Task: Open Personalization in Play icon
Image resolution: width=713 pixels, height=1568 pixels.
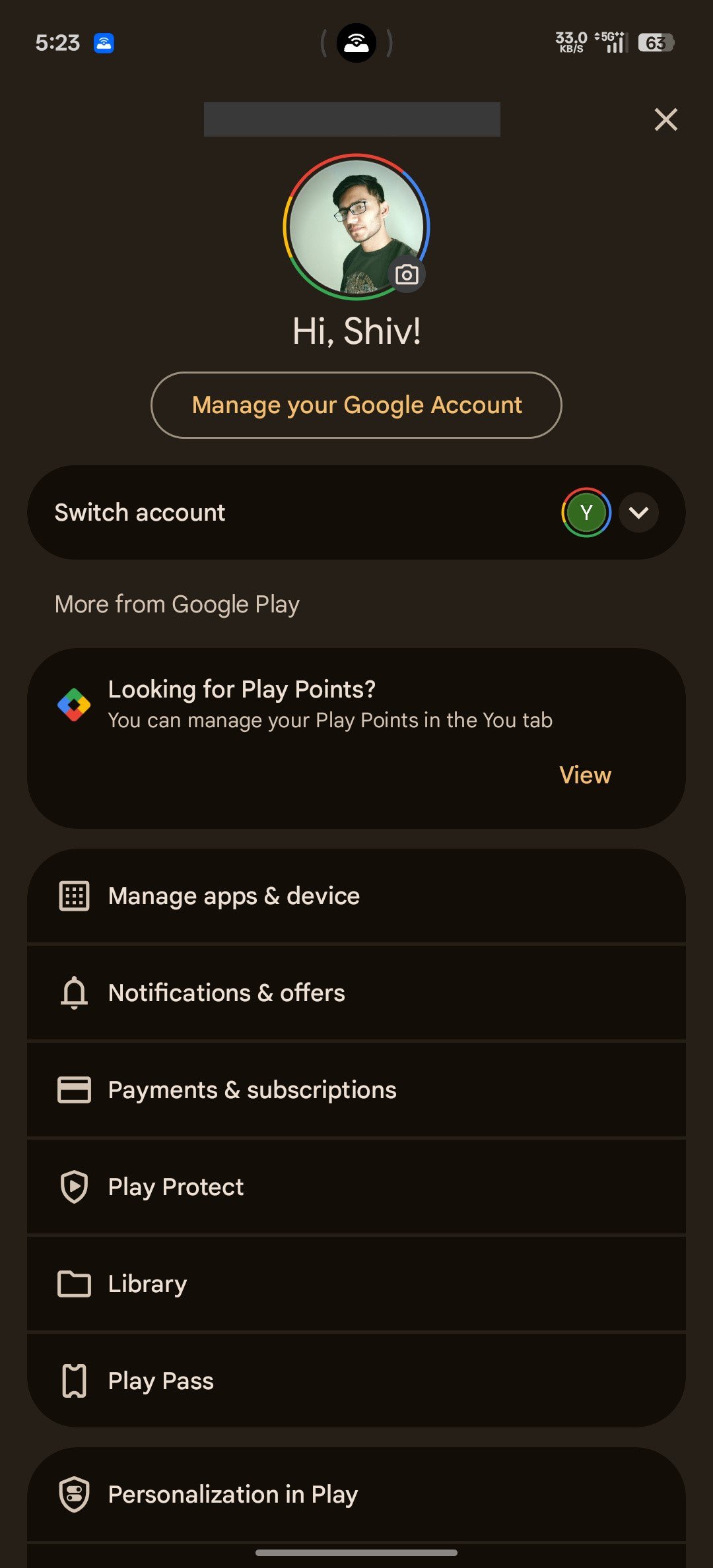Action: pos(75,1494)
